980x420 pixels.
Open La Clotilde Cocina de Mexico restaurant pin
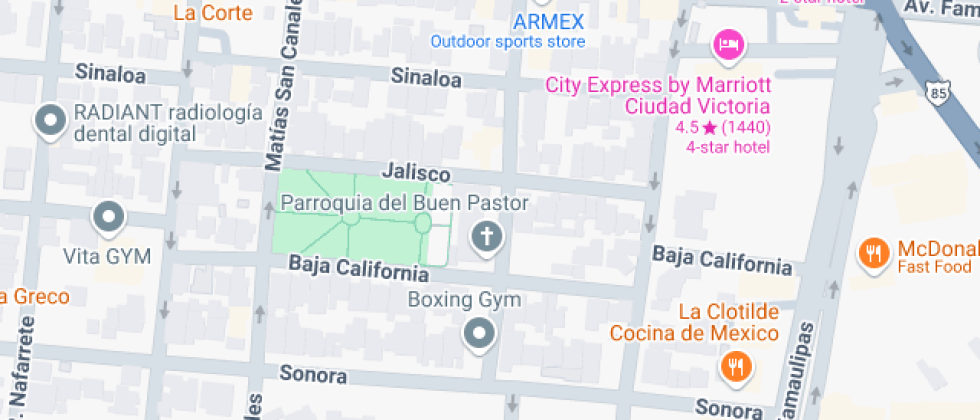point(737,368)
